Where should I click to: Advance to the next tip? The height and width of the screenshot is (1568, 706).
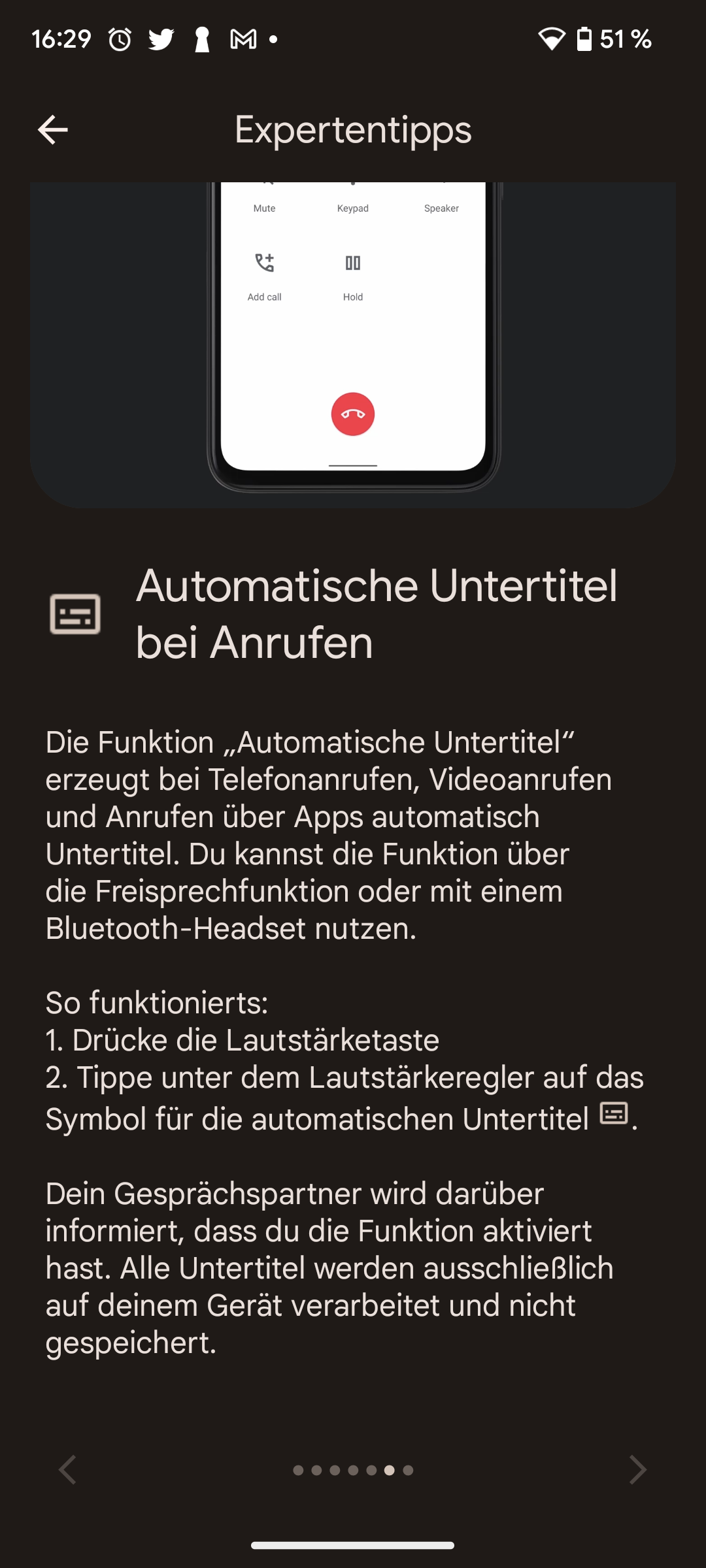tap(637, 1469)
